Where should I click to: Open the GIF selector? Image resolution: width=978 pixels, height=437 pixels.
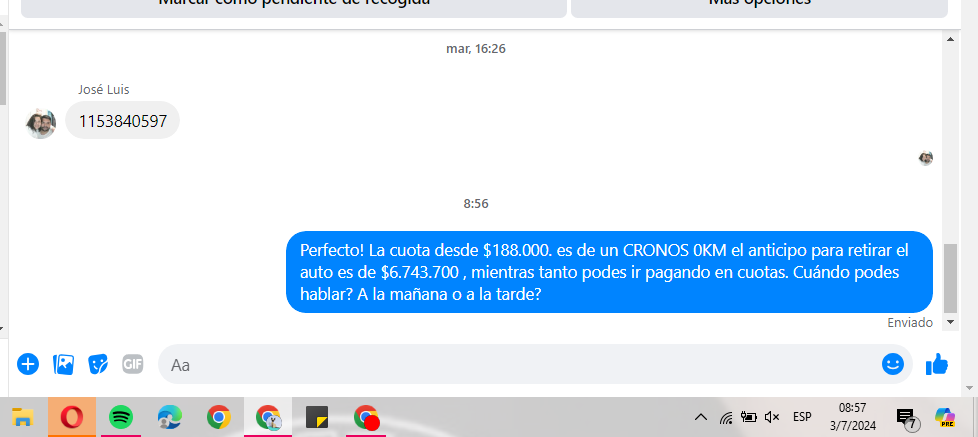coord(133,364)
